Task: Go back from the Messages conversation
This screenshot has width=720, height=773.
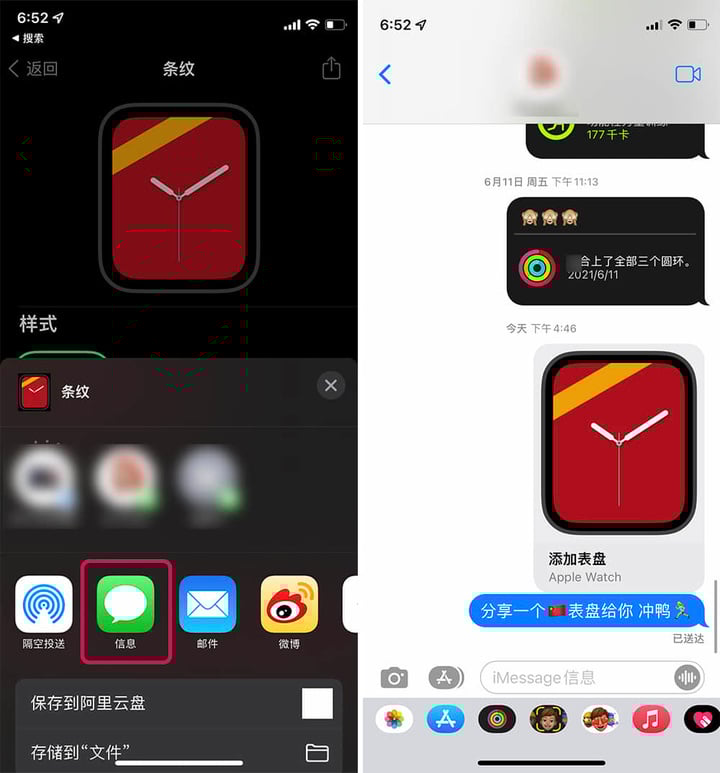Action: tap(385, 74)
